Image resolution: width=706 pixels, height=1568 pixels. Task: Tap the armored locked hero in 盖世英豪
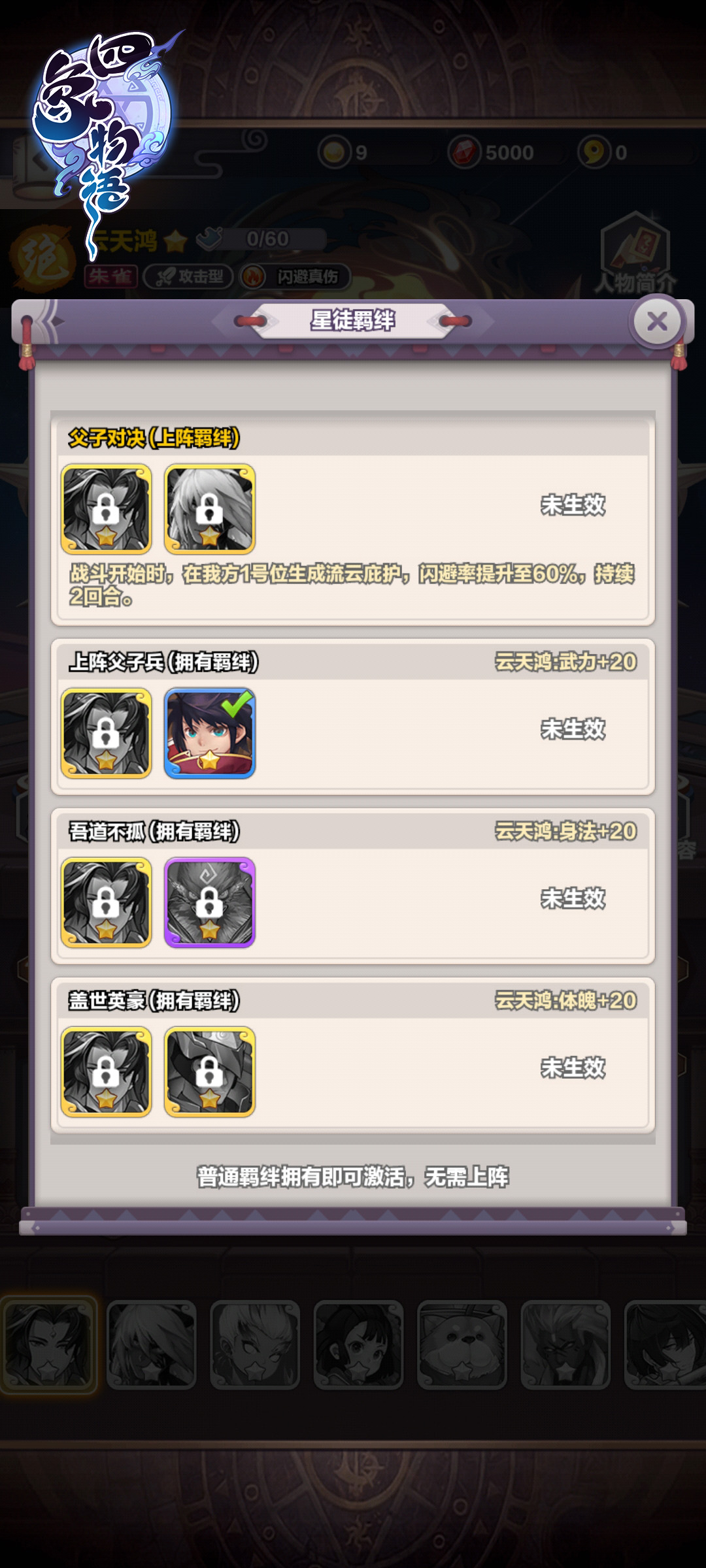tap(209, 1071)
